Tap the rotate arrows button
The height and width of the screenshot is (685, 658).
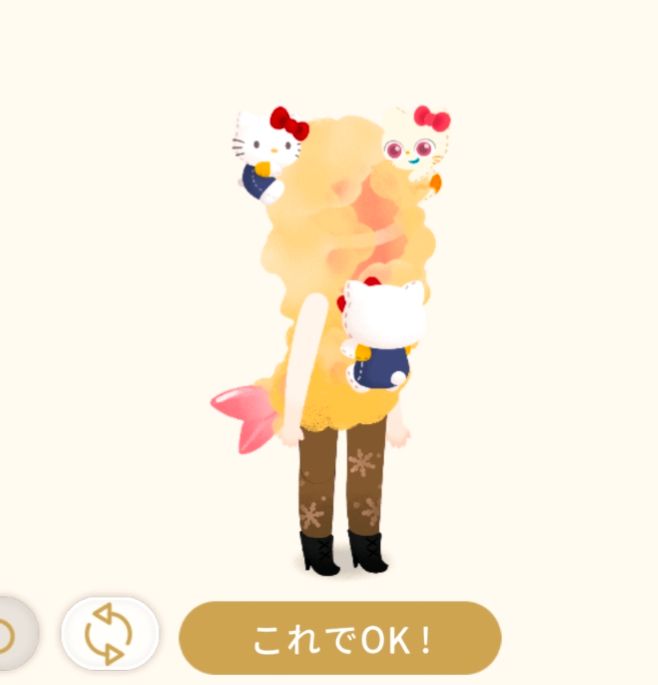pos(110,634)
